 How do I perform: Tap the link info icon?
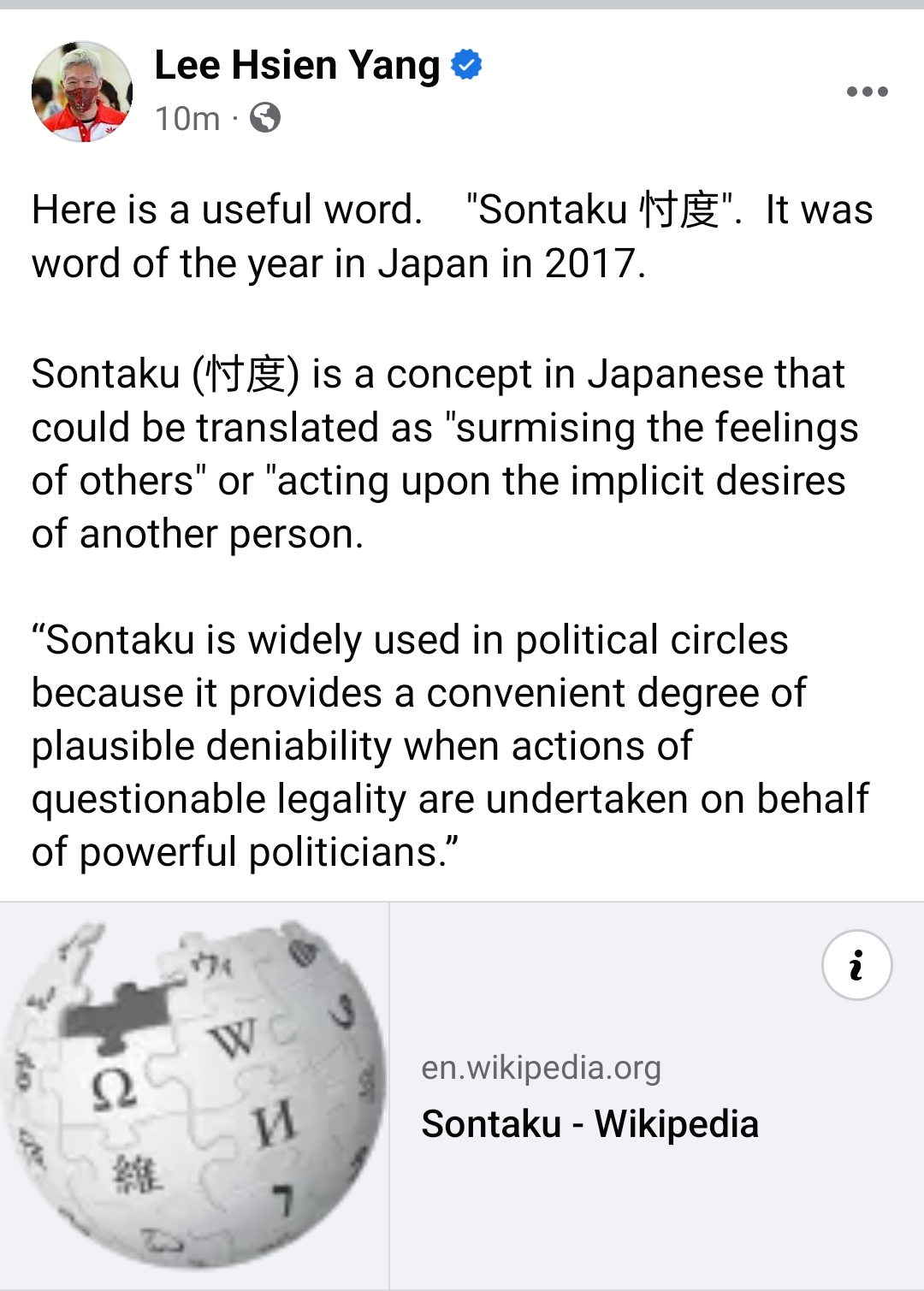tap(856, 965)
